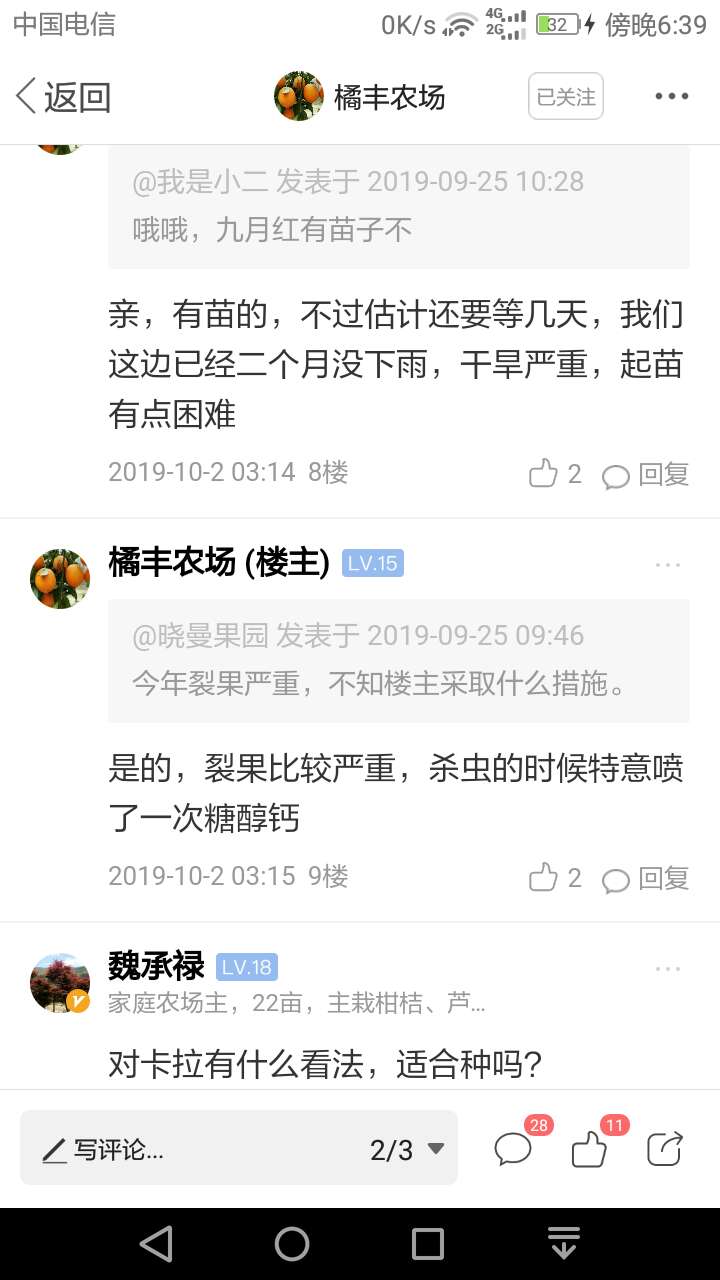View 魏承禄's profile avatar
720x1280 pixels.
click(x=60, y=983)
